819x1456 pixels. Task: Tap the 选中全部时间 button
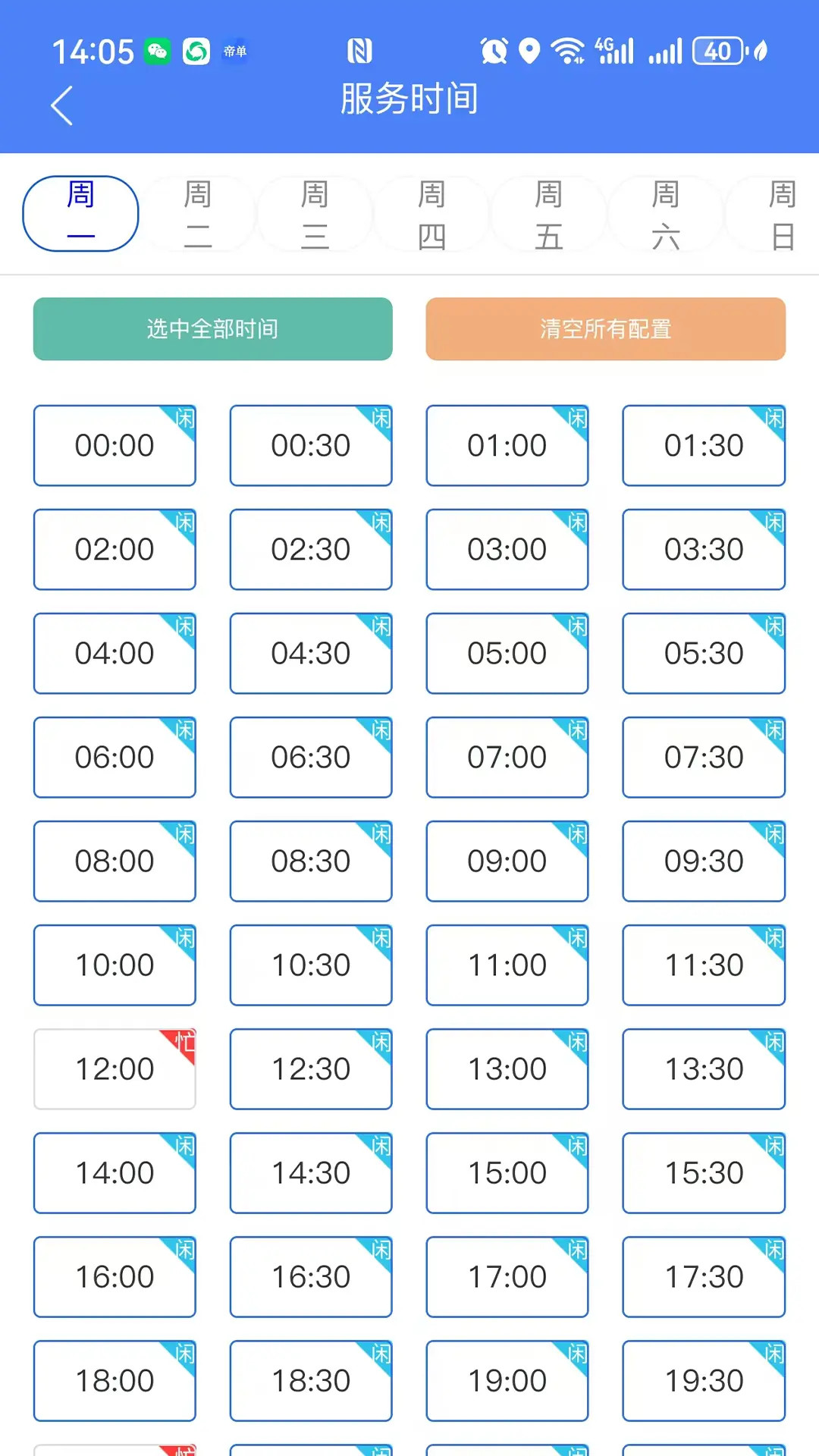(x=213, y=329)
